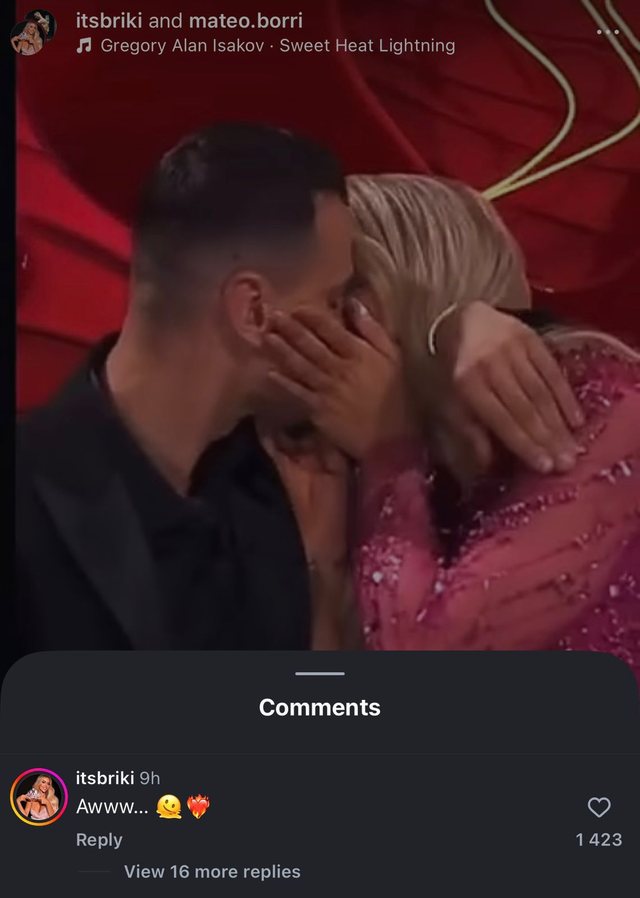Tap the post's profile picture at top

coord(33,32)
